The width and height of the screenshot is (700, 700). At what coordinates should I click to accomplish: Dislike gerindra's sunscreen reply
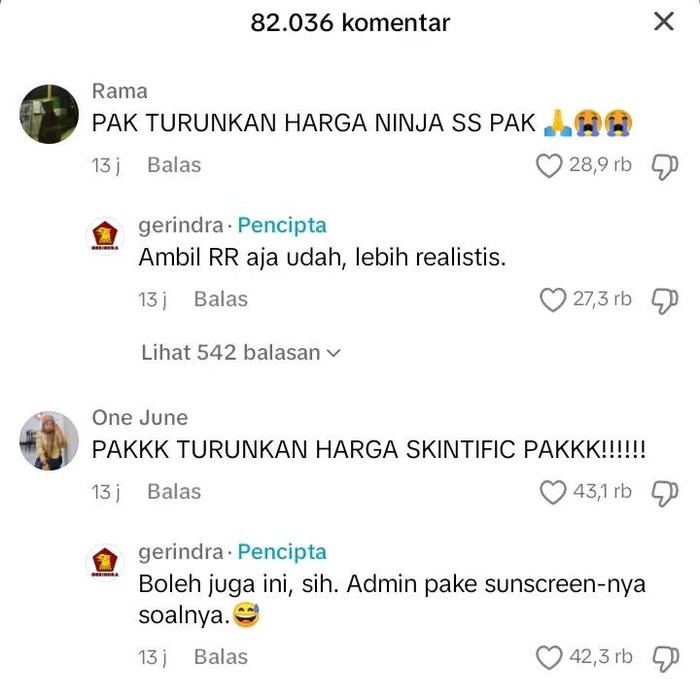coord(665,657)
